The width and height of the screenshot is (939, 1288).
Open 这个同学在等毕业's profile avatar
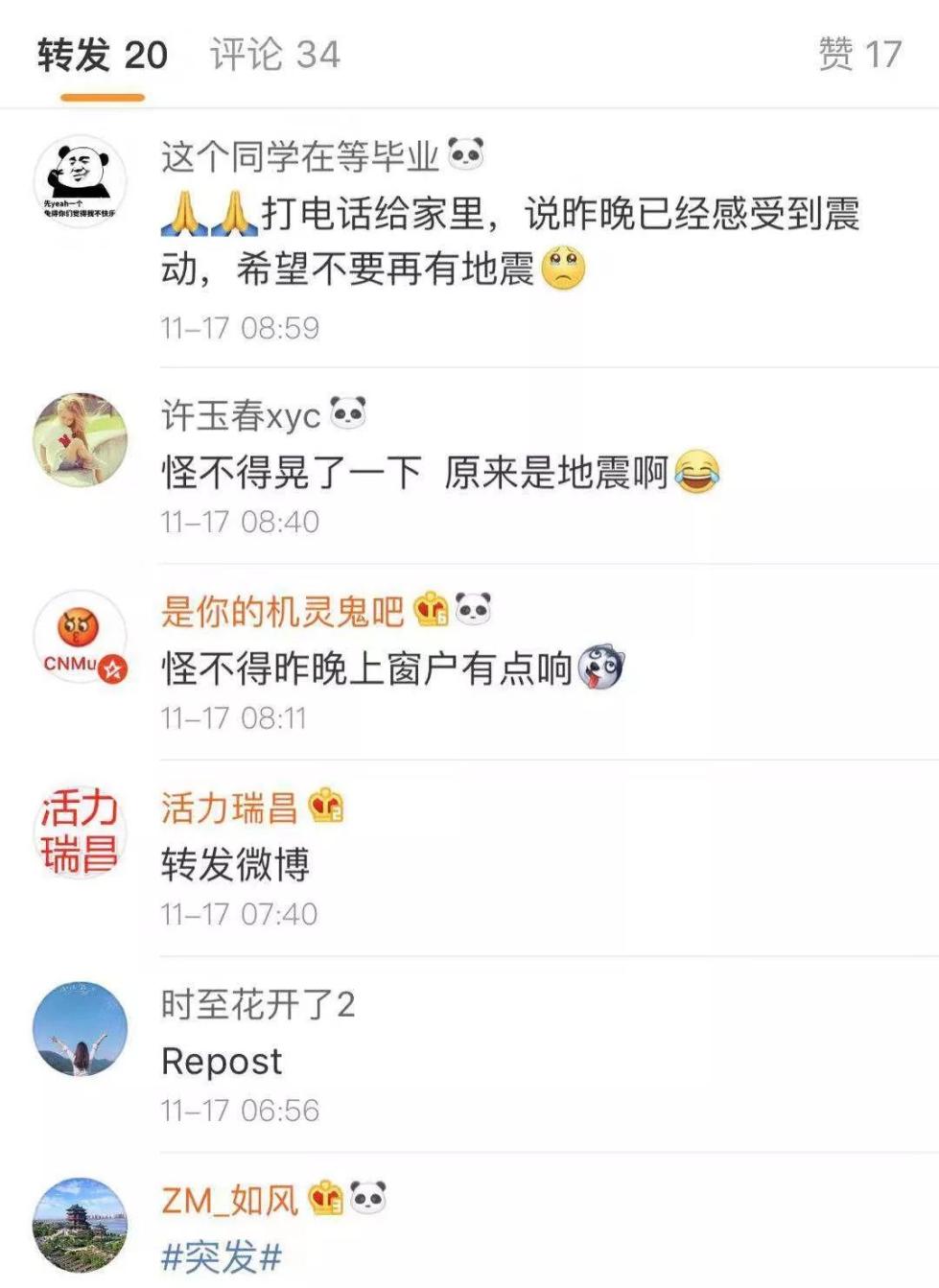coord(81,181)
